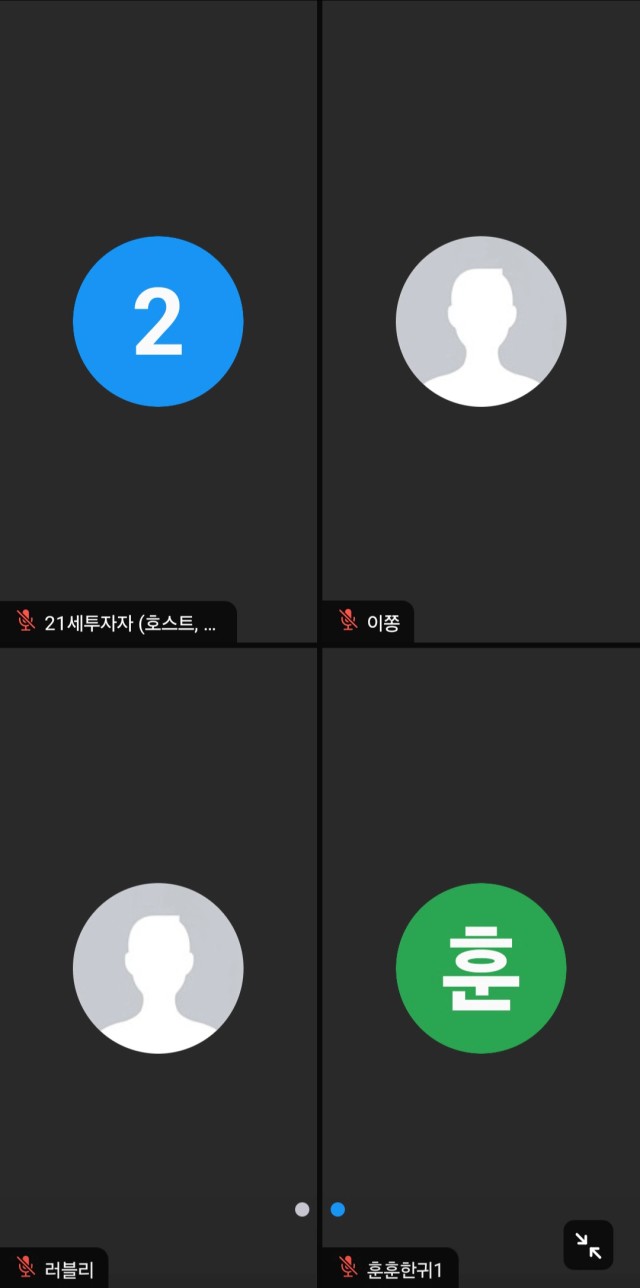Exit fullscreen with the collapse arrows icon
Image resolution: width=640 pixels, height=1288 pixels.
pos(588,1245)
